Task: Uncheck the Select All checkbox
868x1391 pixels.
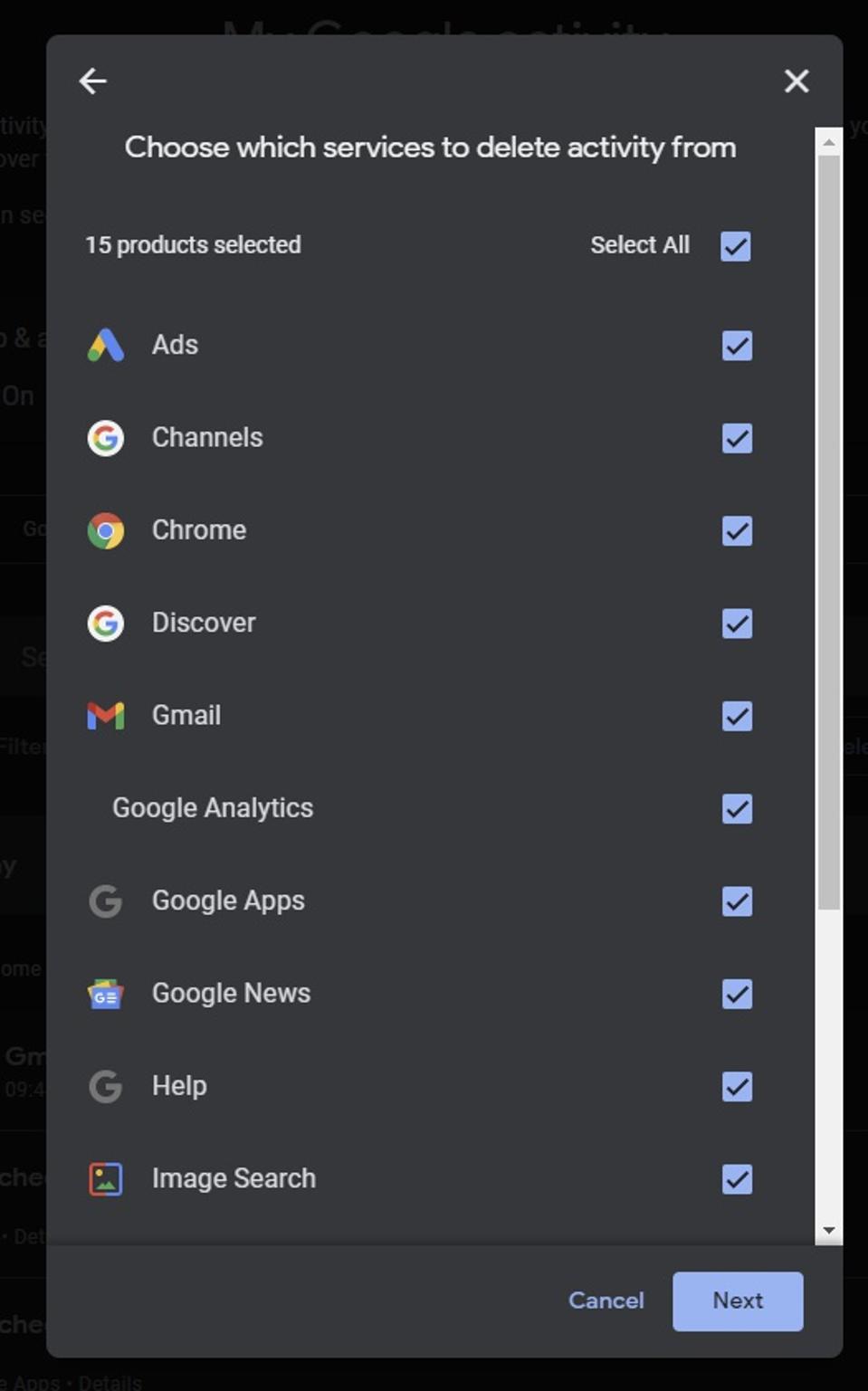Action: coord(735,246)
